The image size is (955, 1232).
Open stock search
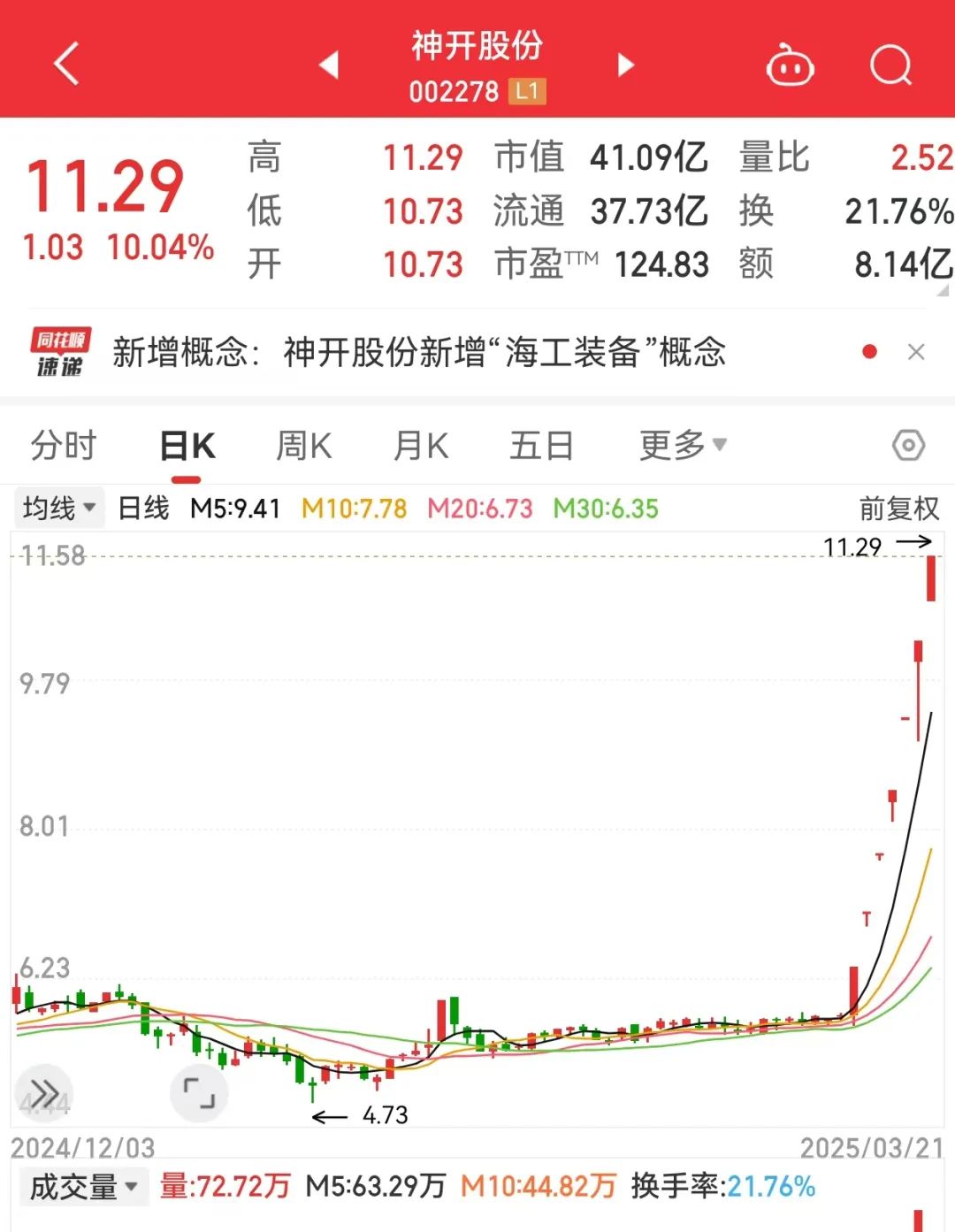point(890,65)
